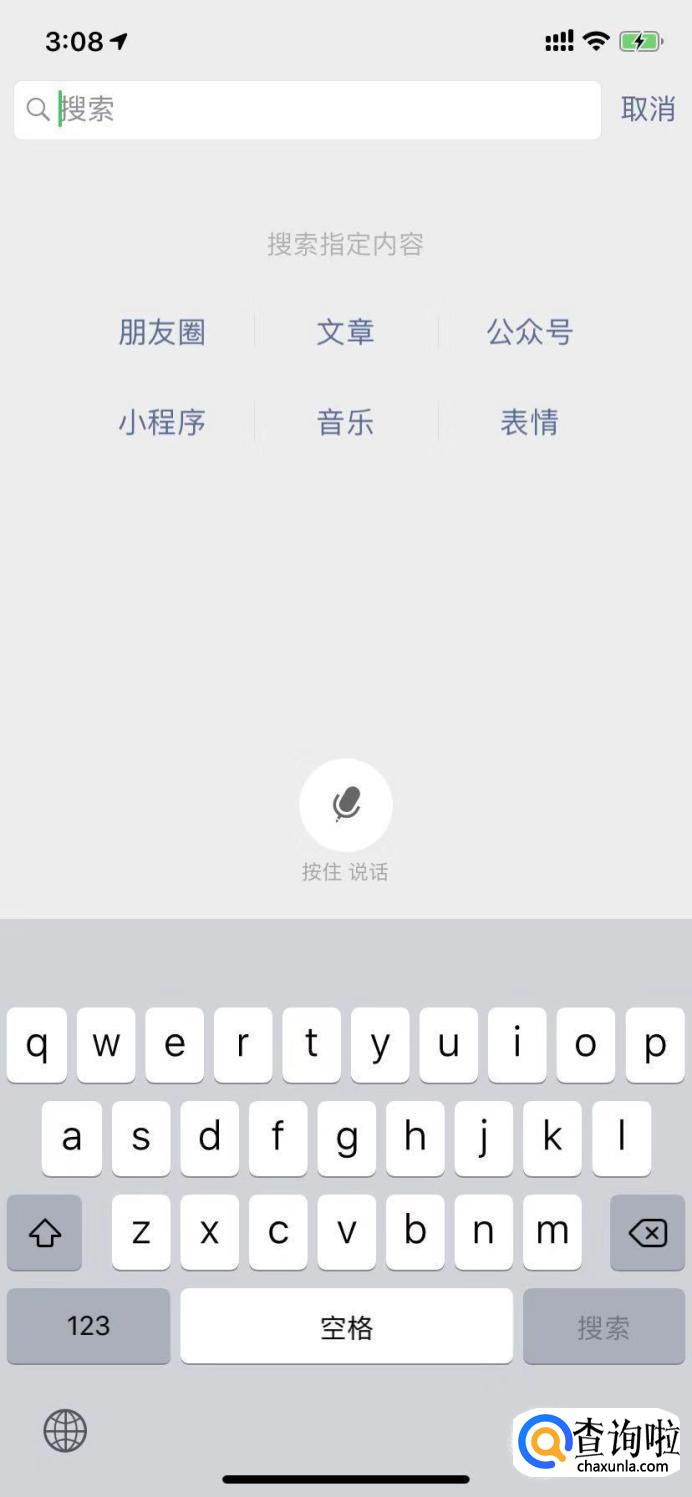Tap the microphone voice search button
Viewport: 692px width, 1497px height.
346,805
